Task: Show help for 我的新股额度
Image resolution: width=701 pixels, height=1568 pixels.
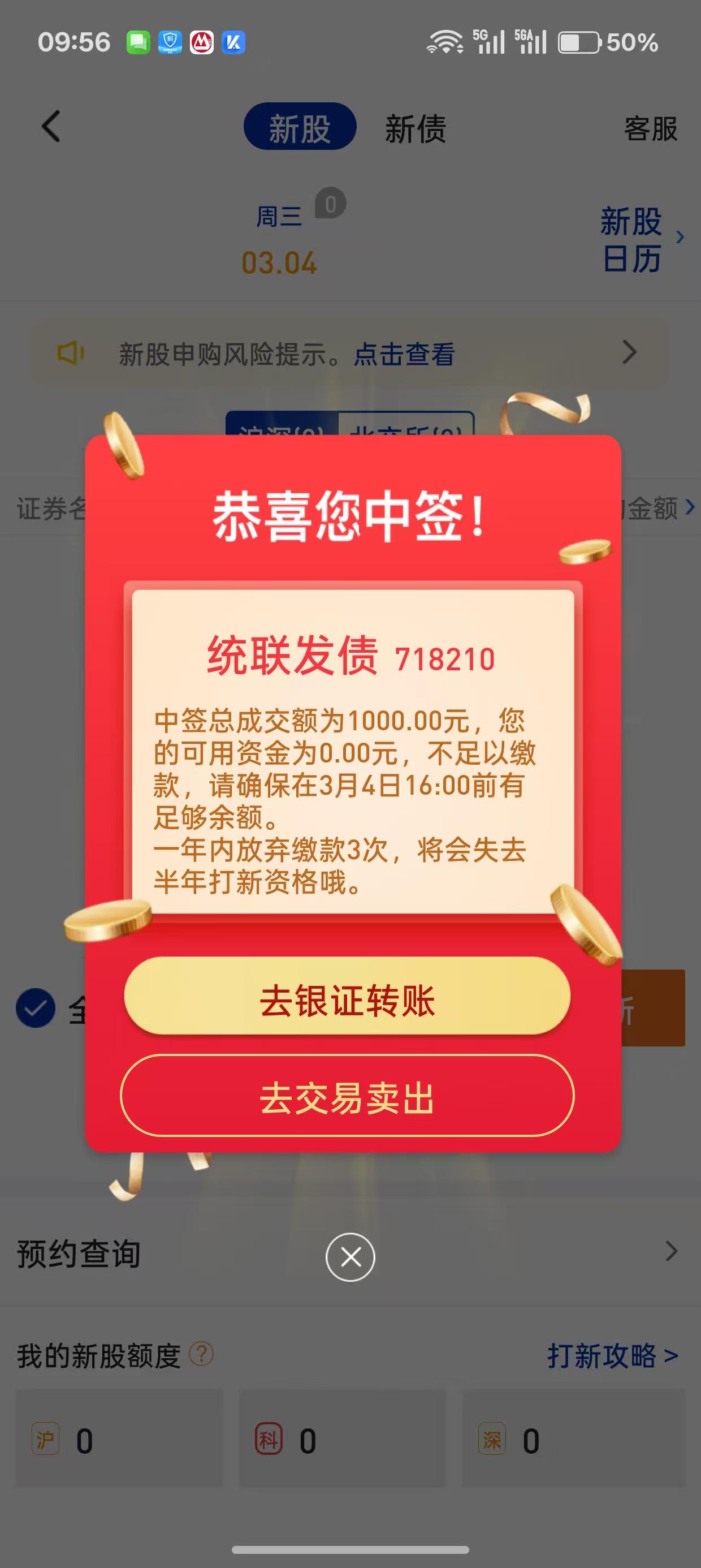Action: coord(201,1354)
